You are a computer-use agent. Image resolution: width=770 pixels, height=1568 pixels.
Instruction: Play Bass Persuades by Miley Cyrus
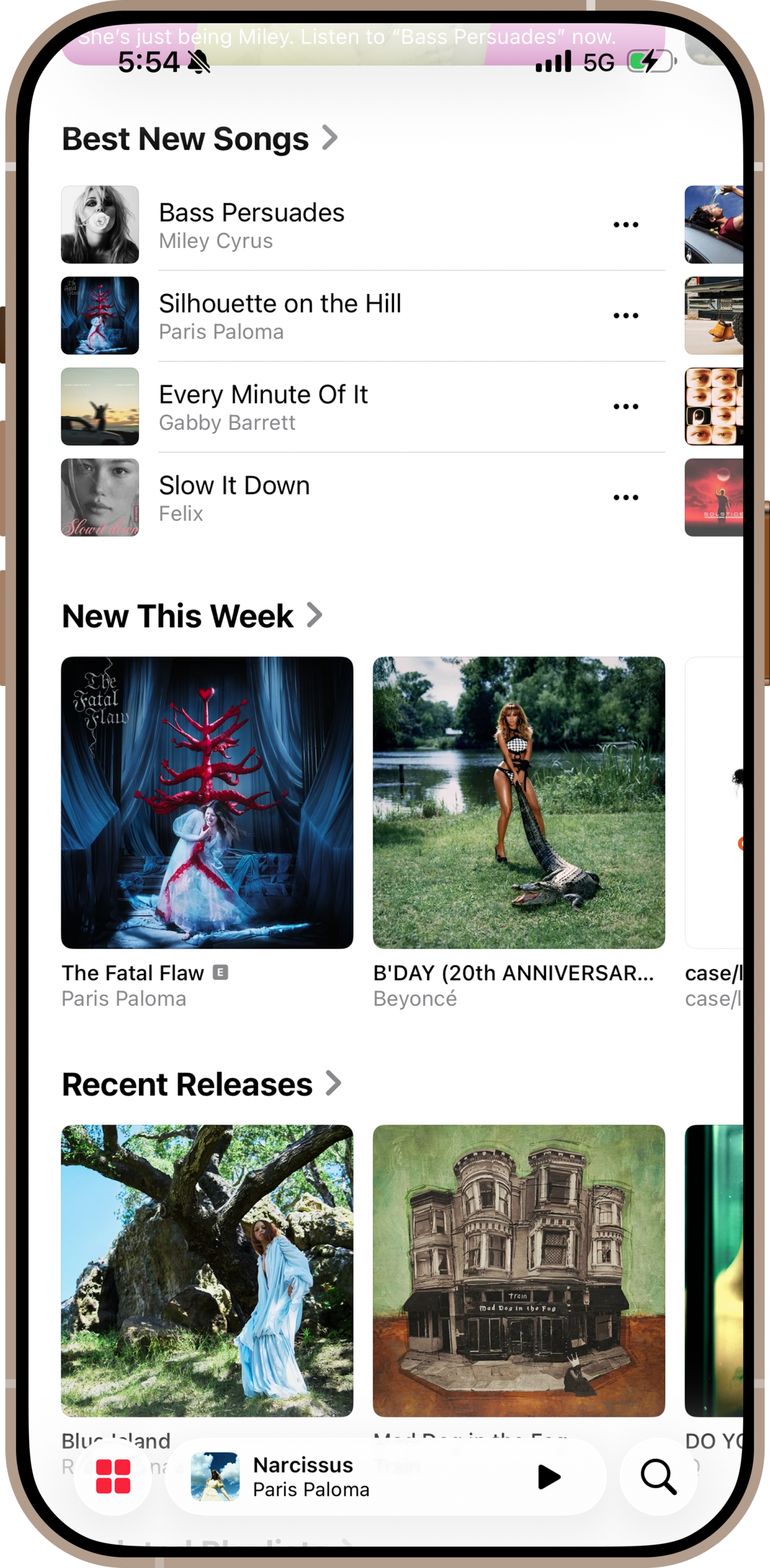[363, 225]
